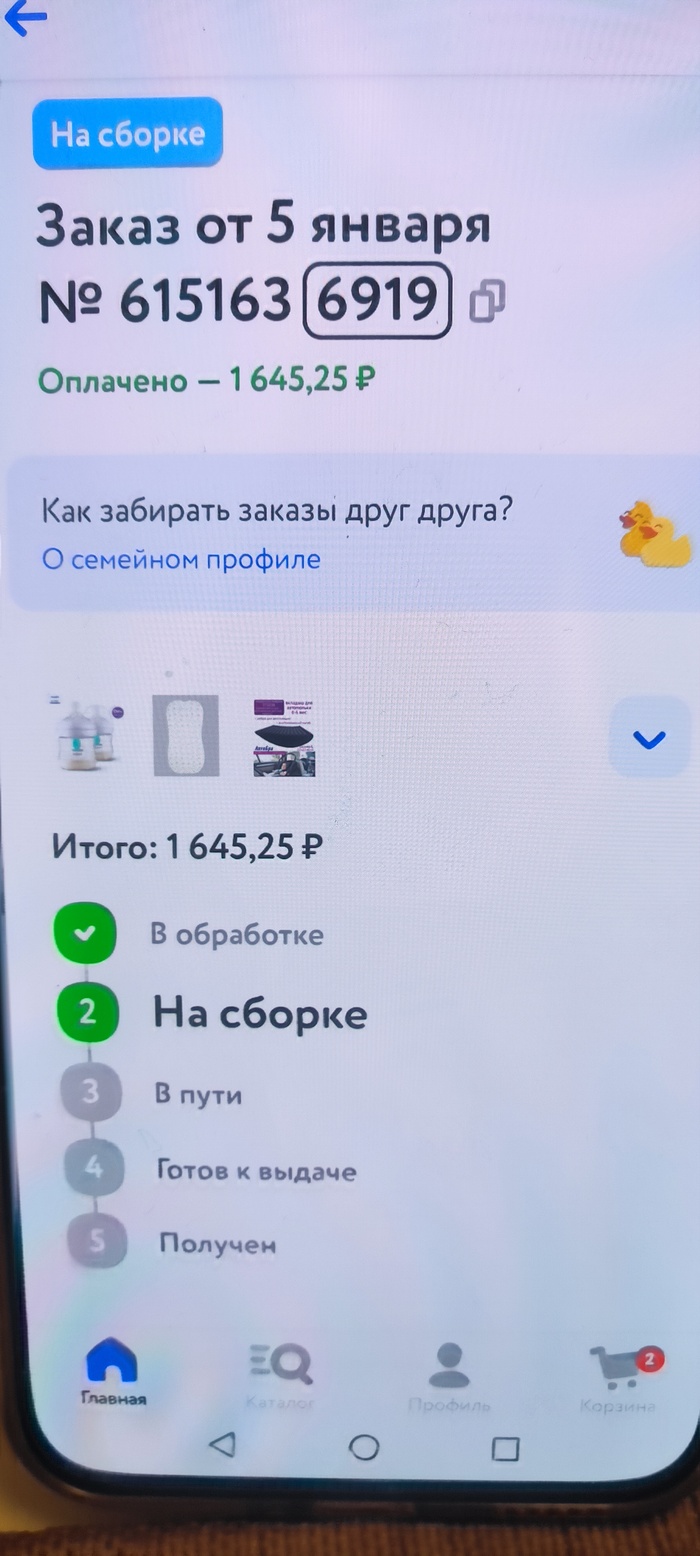700x1556 pixels.
Task: Switch to the Главная tab
Action: 113,1372
